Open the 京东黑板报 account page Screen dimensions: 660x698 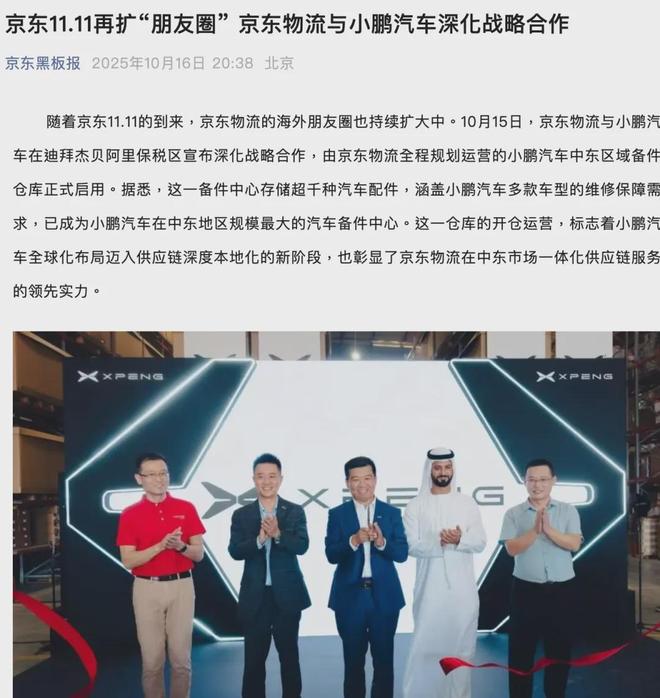click(43, 63)
